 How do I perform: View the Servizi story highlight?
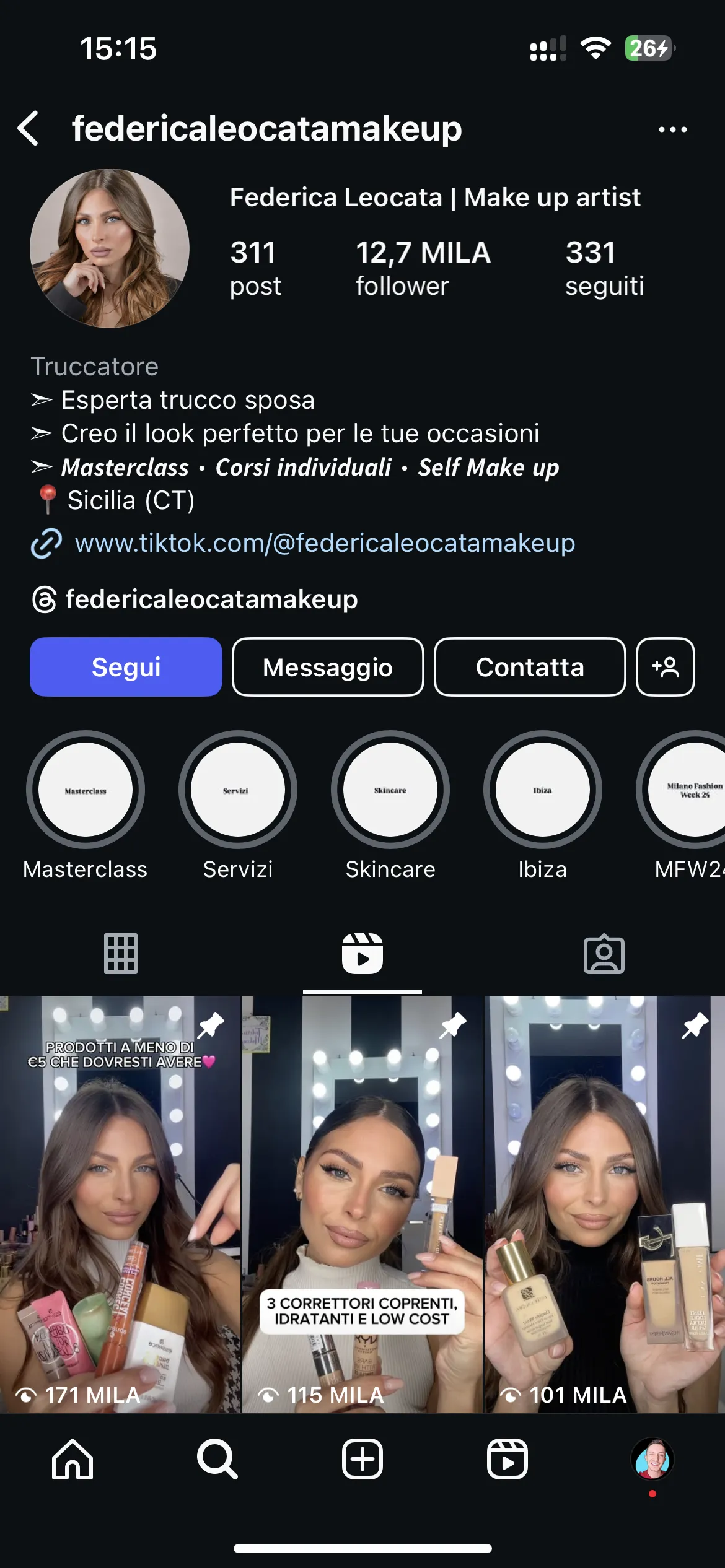(x=238, y=790)
